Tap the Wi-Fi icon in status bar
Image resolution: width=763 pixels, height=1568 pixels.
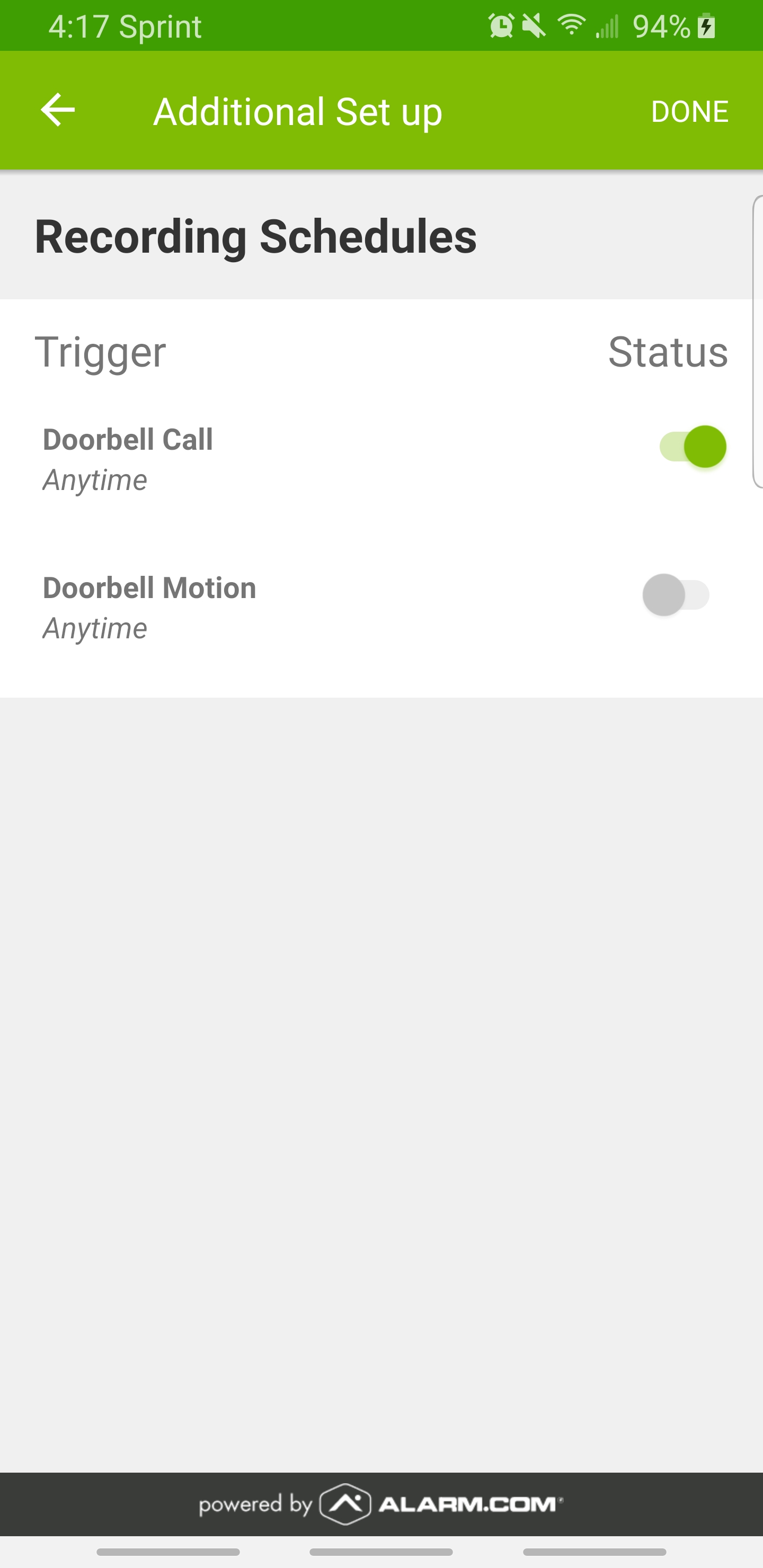(570, 25)
